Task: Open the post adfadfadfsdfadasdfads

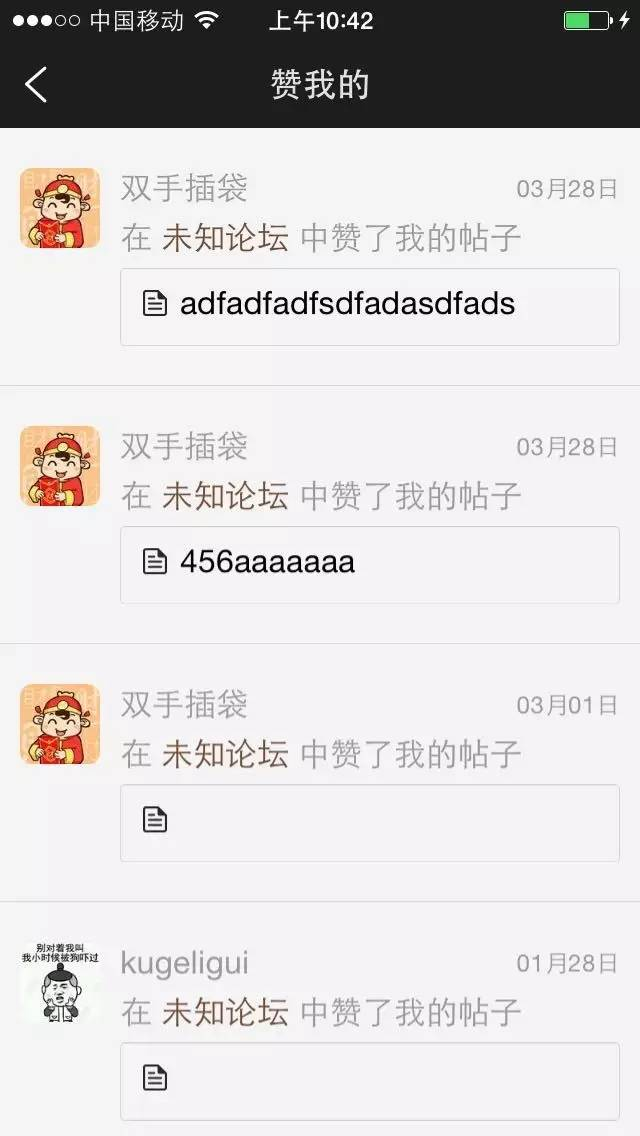Action: (370, 306)
